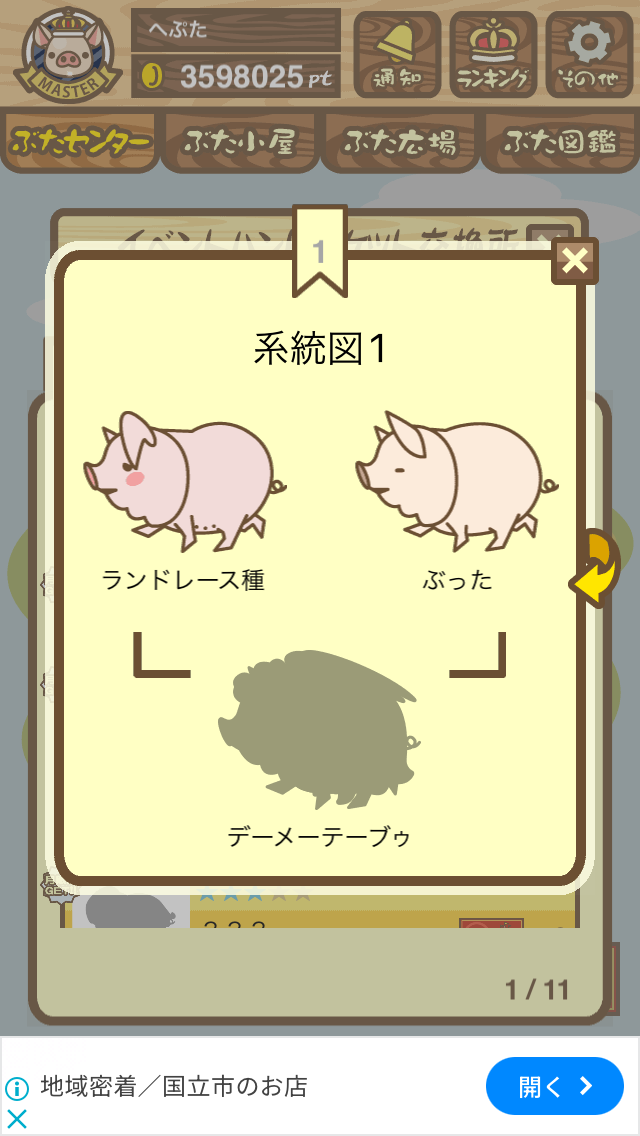
Task: Tap the ad info icon
Action: pos(16,1088)
